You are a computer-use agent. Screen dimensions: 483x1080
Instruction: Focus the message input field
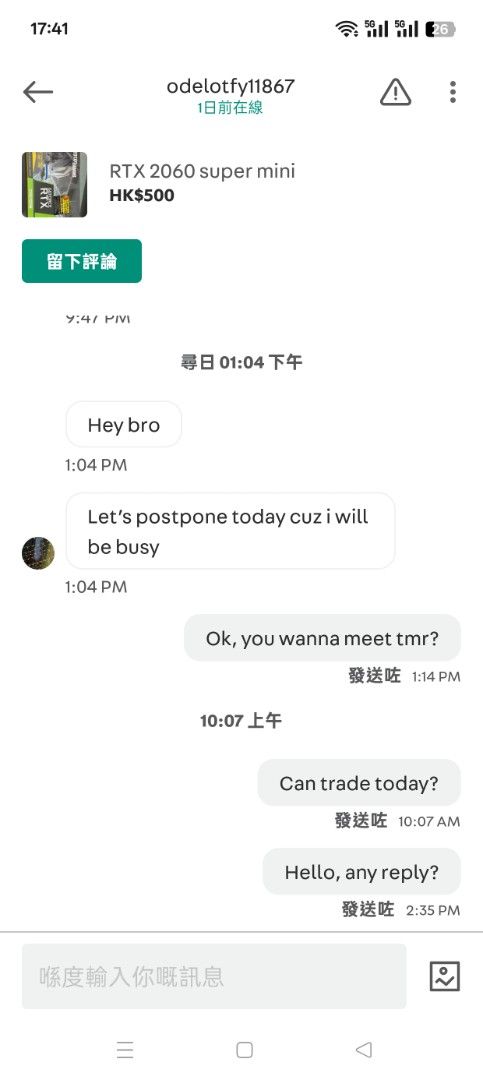click(214, 976)
